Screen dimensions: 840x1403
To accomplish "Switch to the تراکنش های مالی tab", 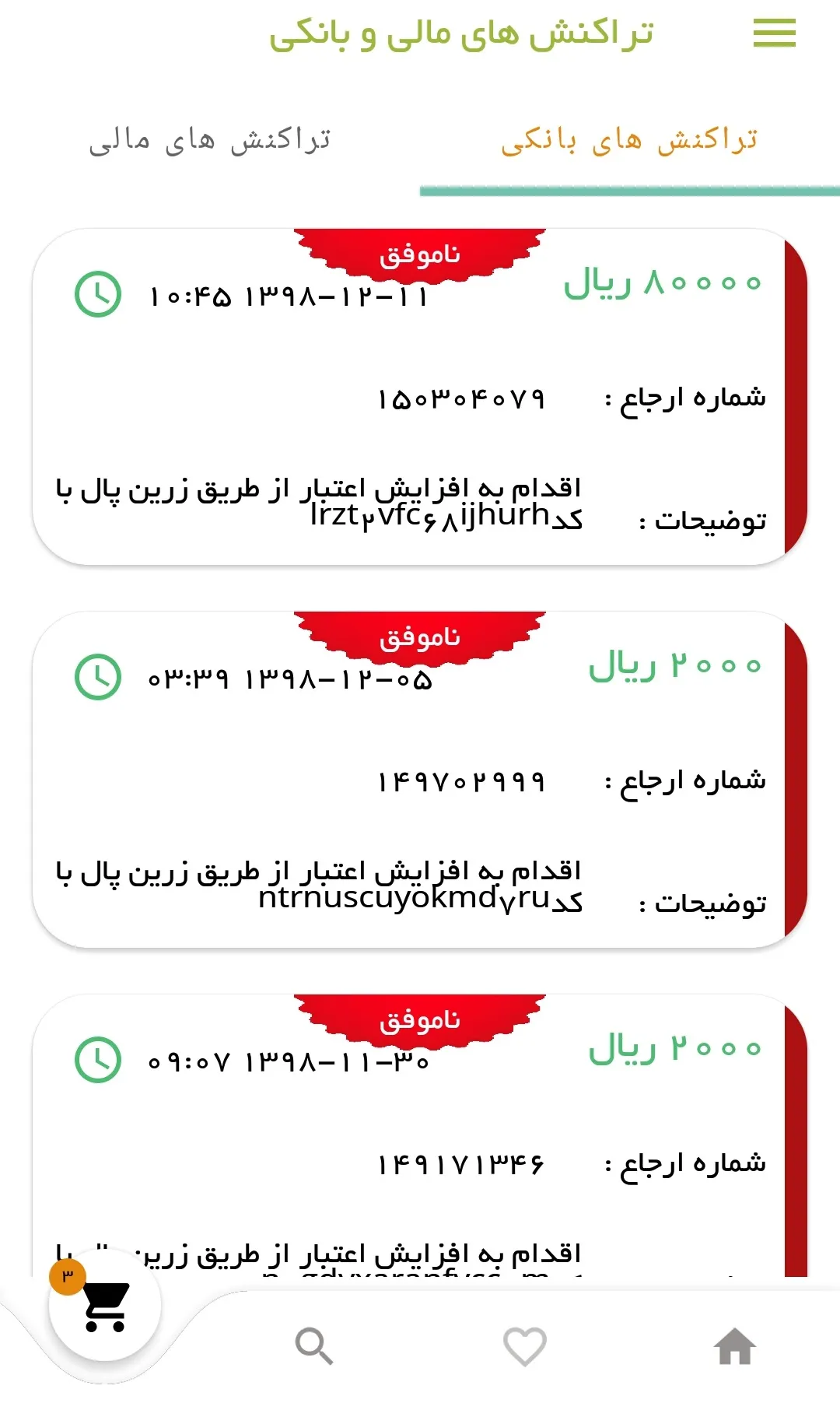I will click(210, 140).
